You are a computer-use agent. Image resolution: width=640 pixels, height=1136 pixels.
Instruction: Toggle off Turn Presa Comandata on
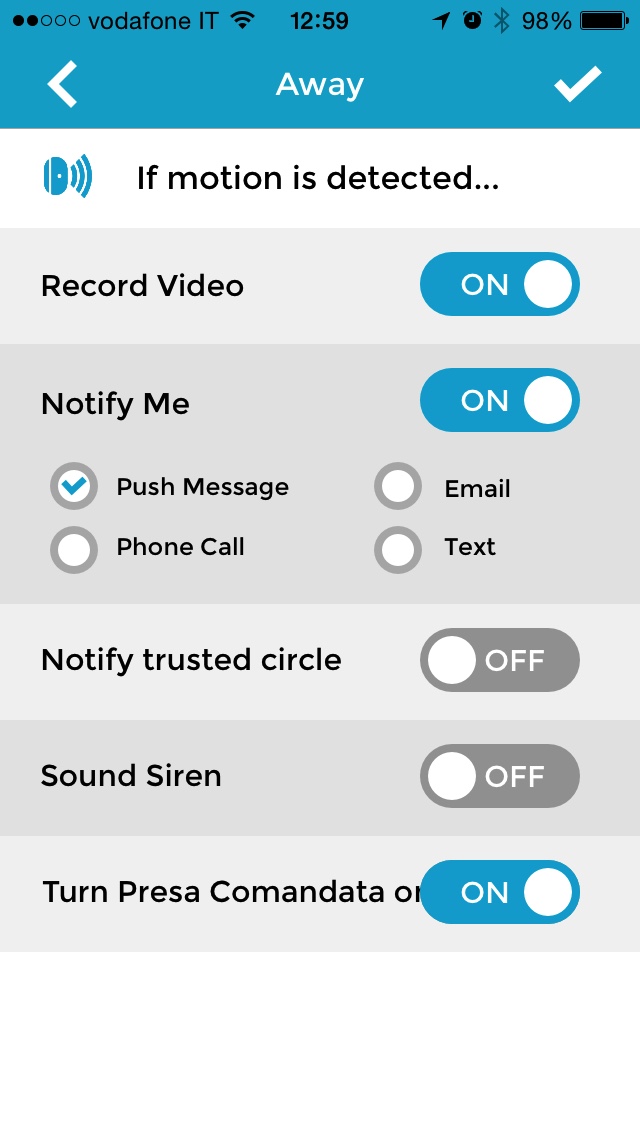point(499,892)
